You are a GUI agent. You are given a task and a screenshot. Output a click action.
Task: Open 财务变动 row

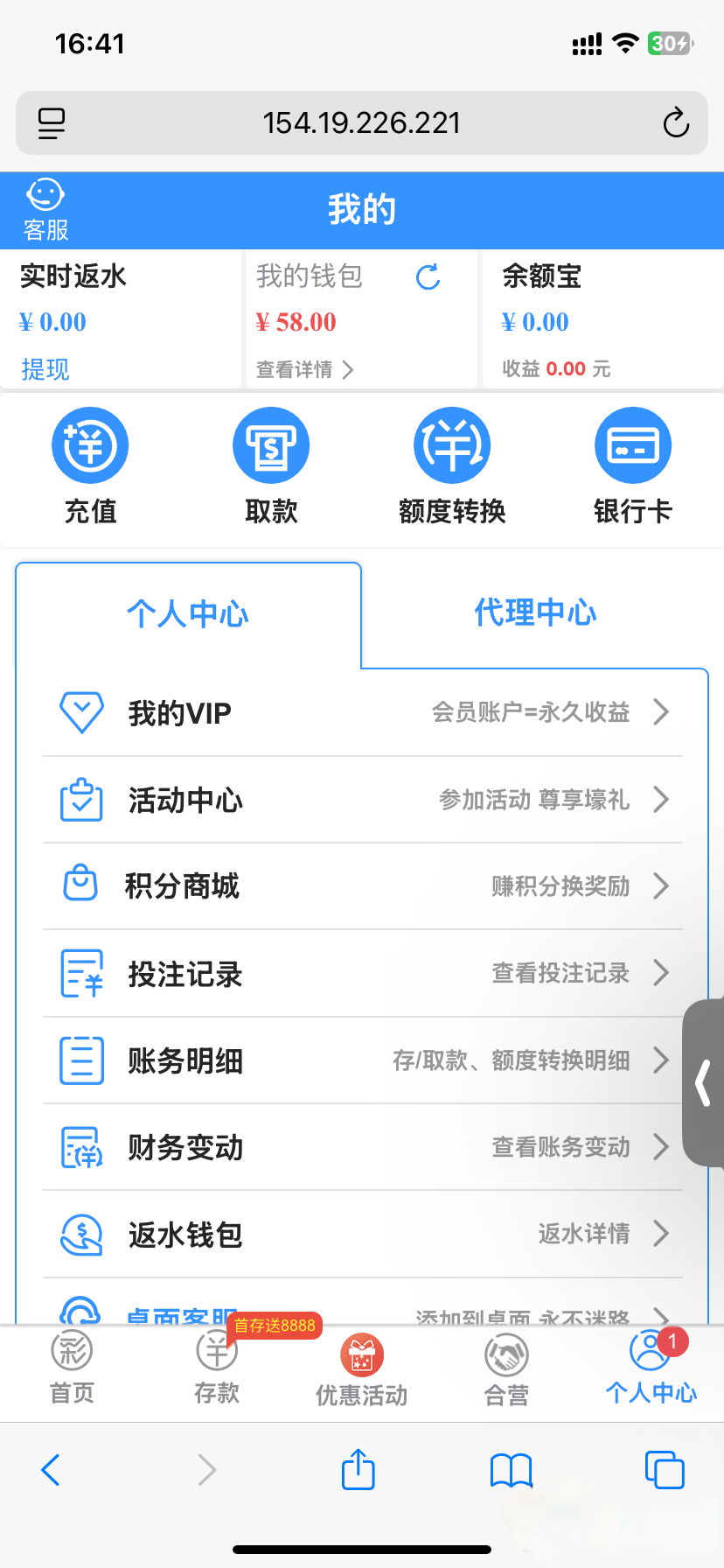coord(362,1147)
